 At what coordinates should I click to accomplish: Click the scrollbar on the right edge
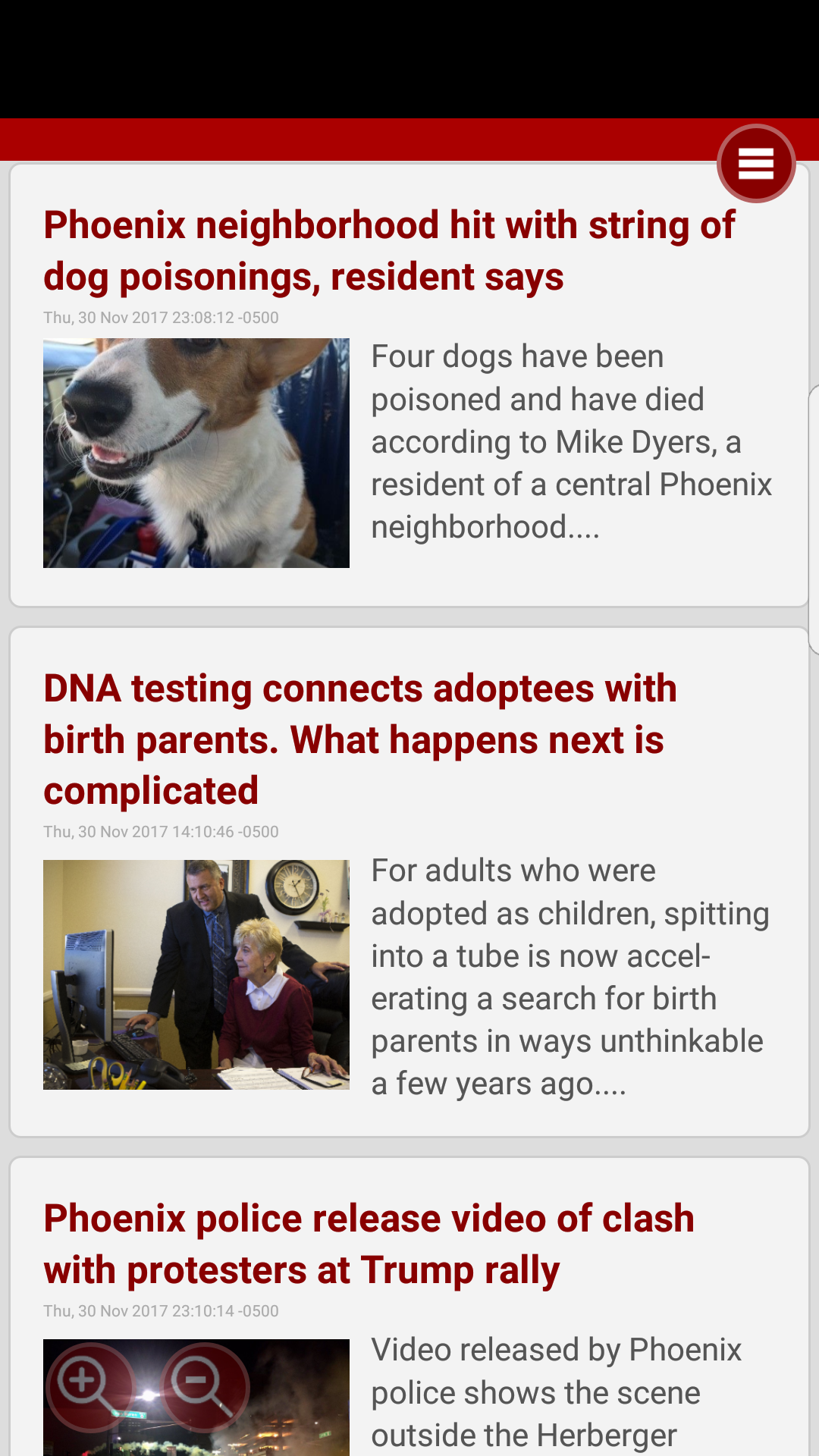point(815,516)
